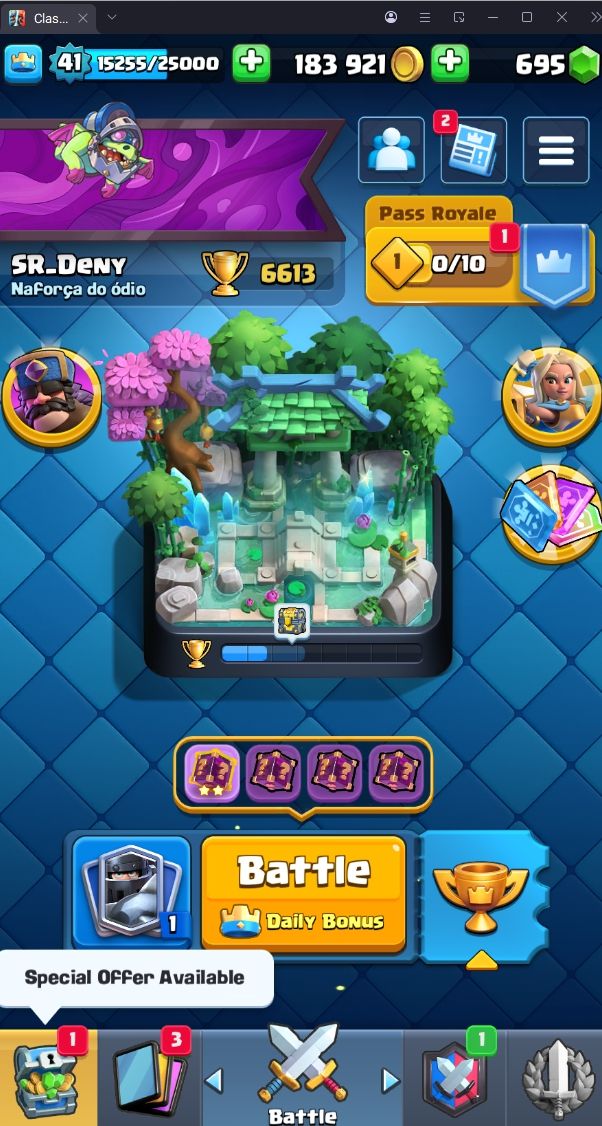Image resolution: width=602 pixels, height=1126 pixels.
Task: Open the friends list icon
Action: 392,150
